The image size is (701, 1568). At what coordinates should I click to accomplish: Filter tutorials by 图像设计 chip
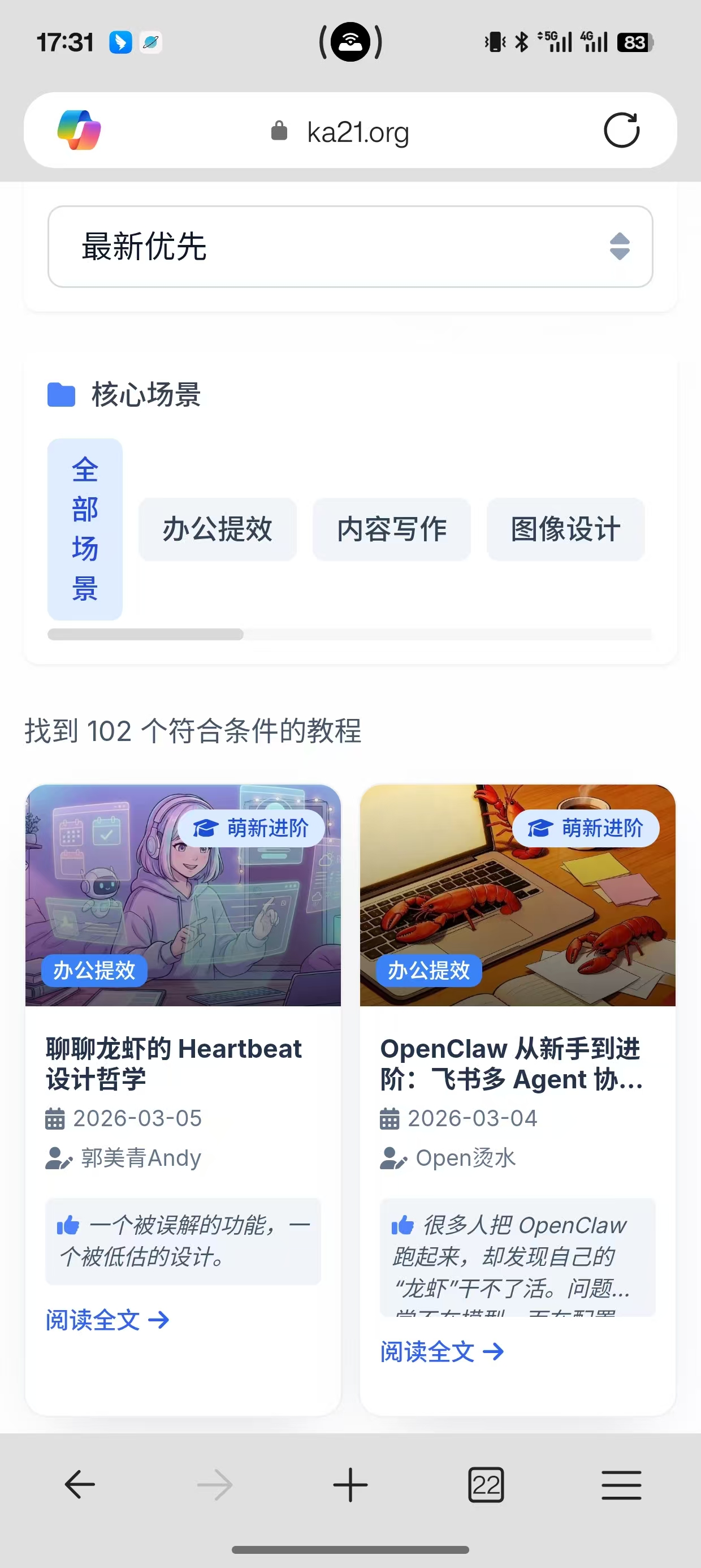coord(565,529)
